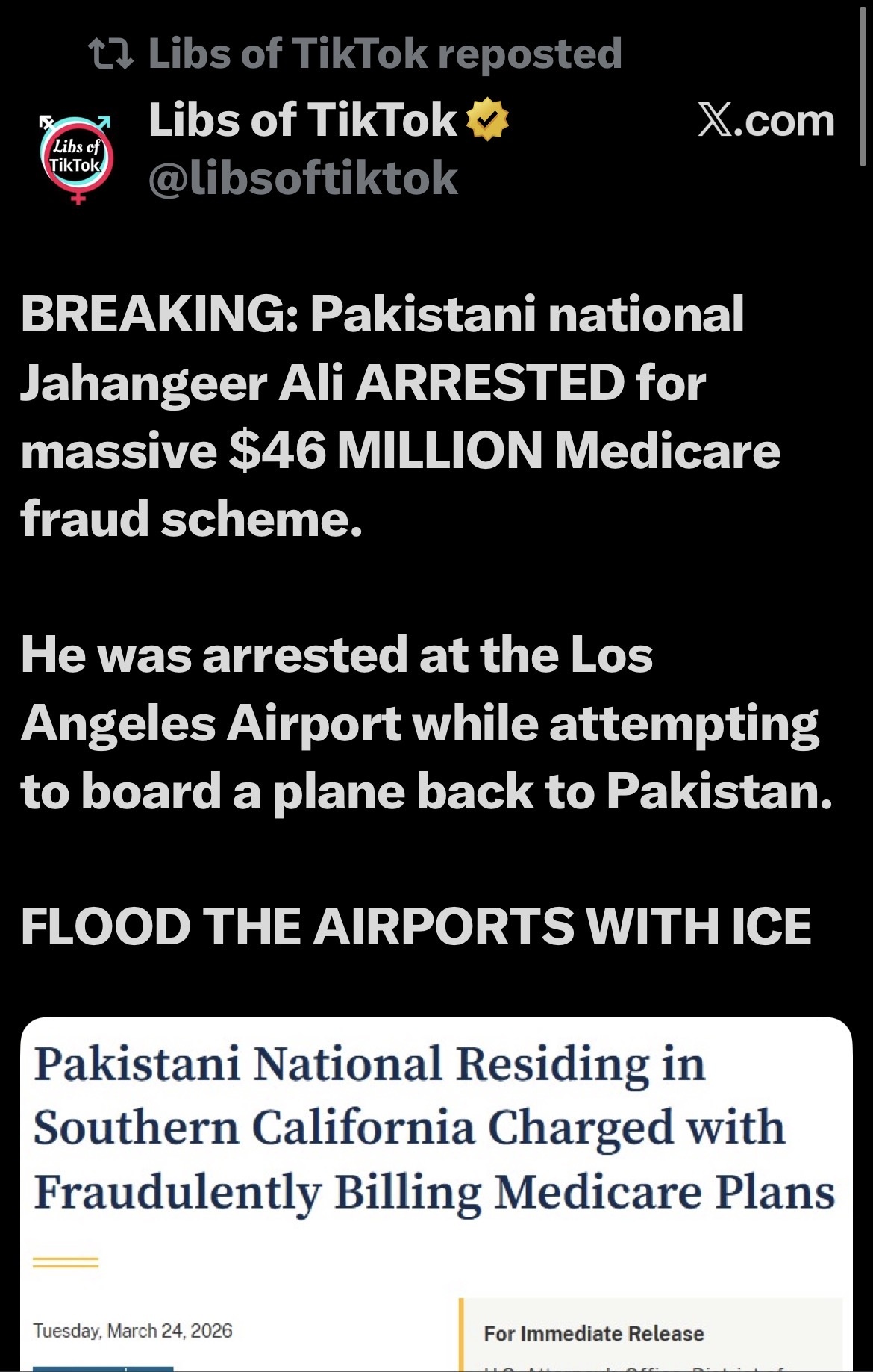
Task: Open the @libsoftiktok handle
Action: tap(302, 179)
